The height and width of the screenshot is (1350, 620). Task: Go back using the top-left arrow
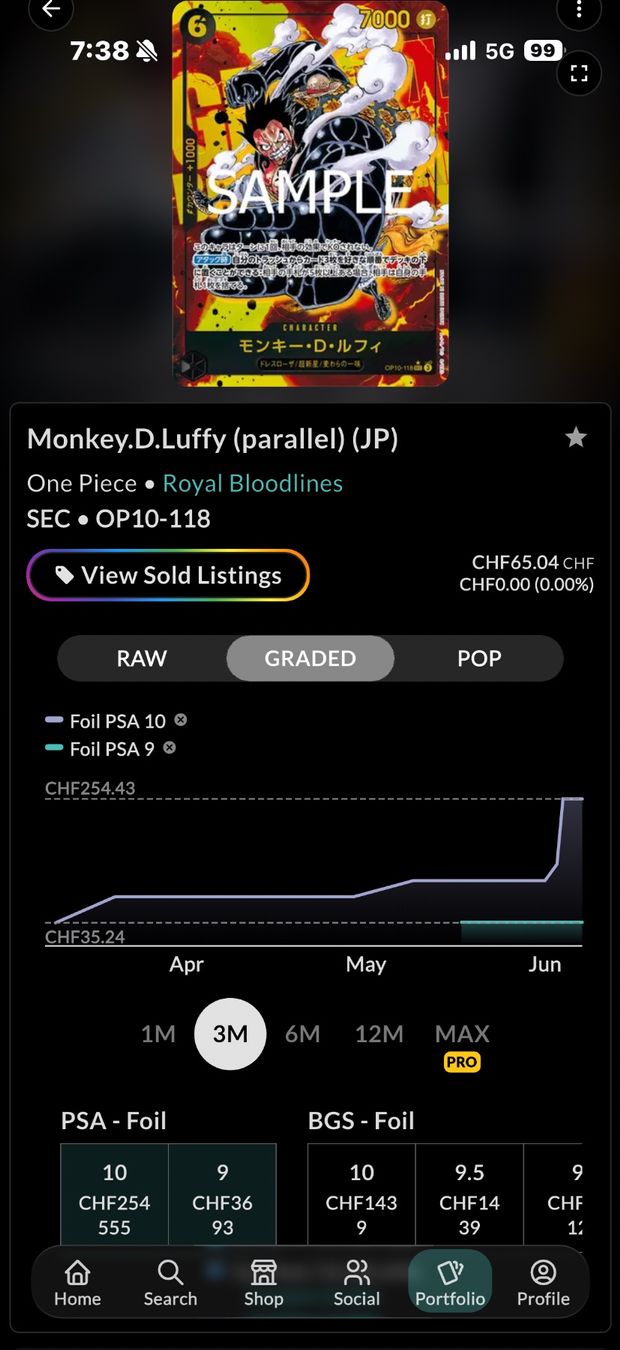52,11
